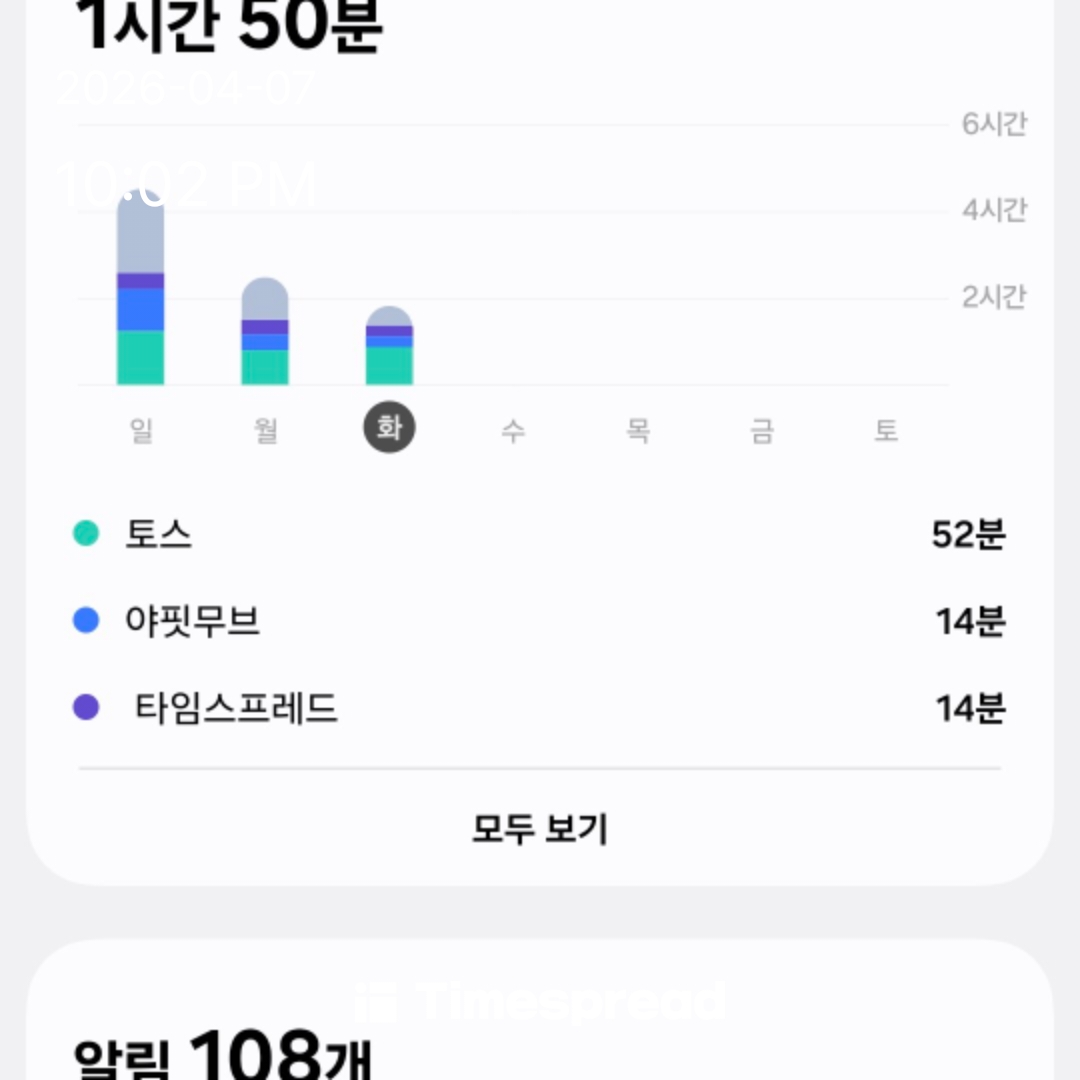Switch the chart to 수 (Wednesday)
This screenshot has width=1080, height=1080.
[513, 431]
